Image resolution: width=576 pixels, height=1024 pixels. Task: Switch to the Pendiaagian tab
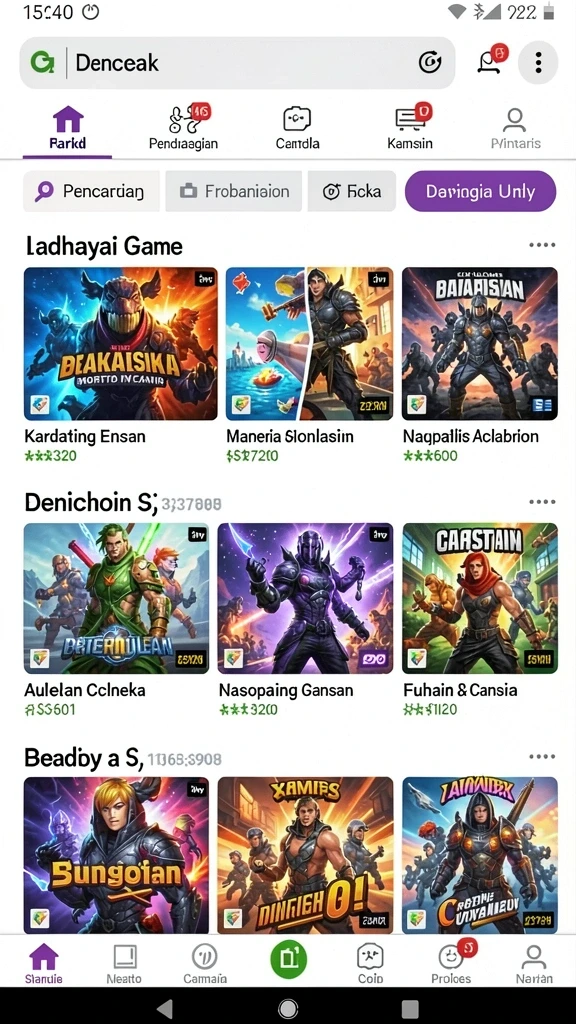coord(184,127)
